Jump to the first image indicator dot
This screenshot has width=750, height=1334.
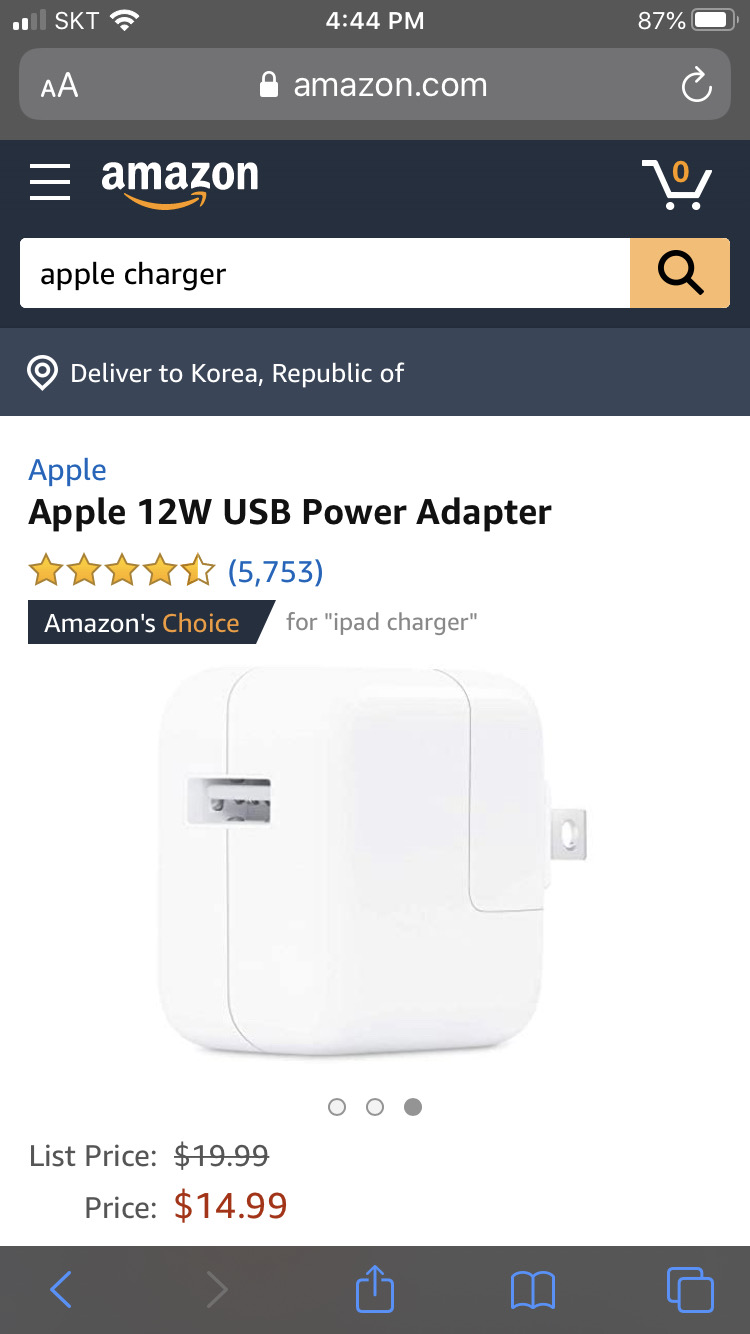(x=337, y=1107)
